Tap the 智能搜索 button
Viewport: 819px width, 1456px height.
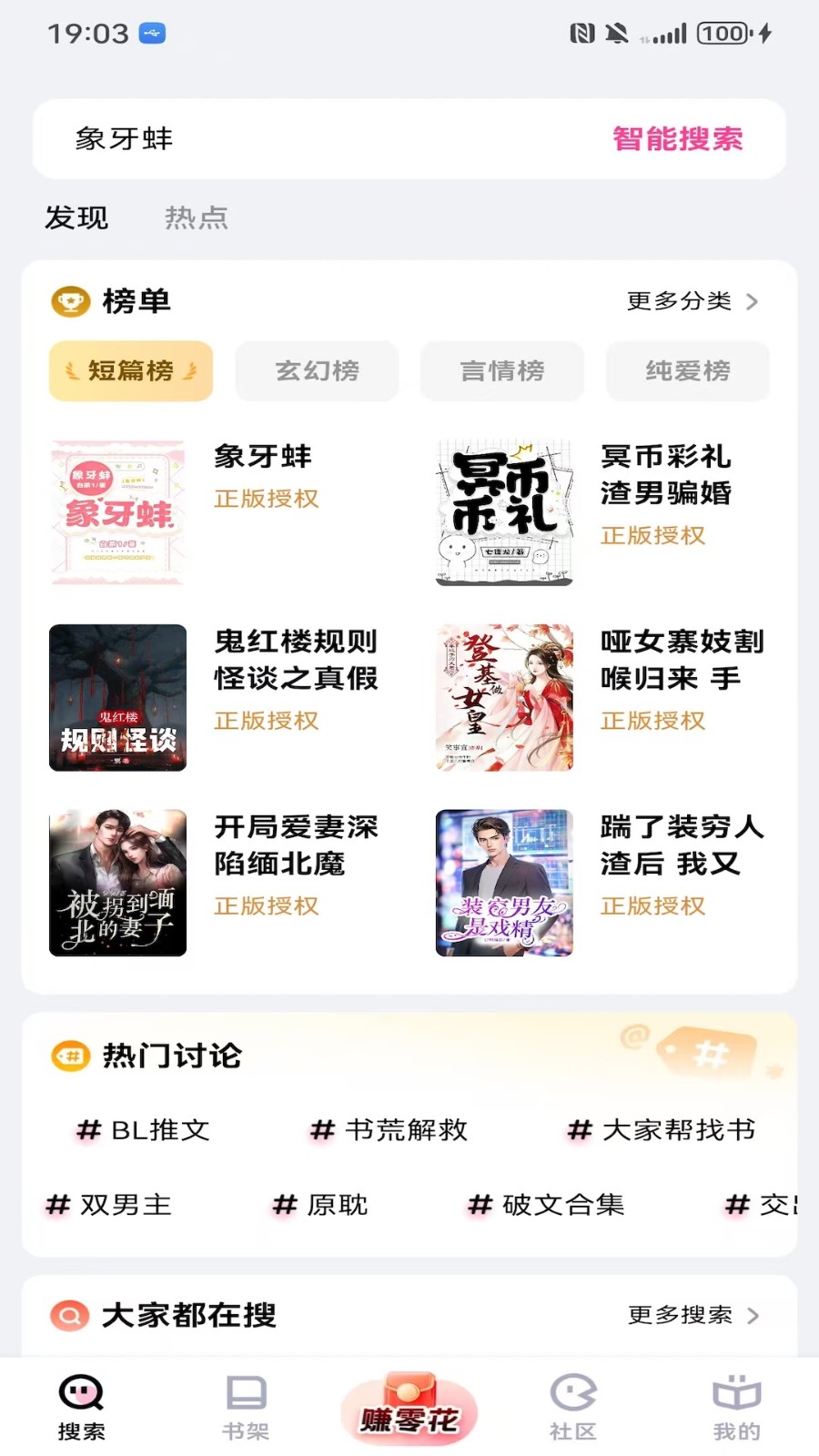(677, 139)
